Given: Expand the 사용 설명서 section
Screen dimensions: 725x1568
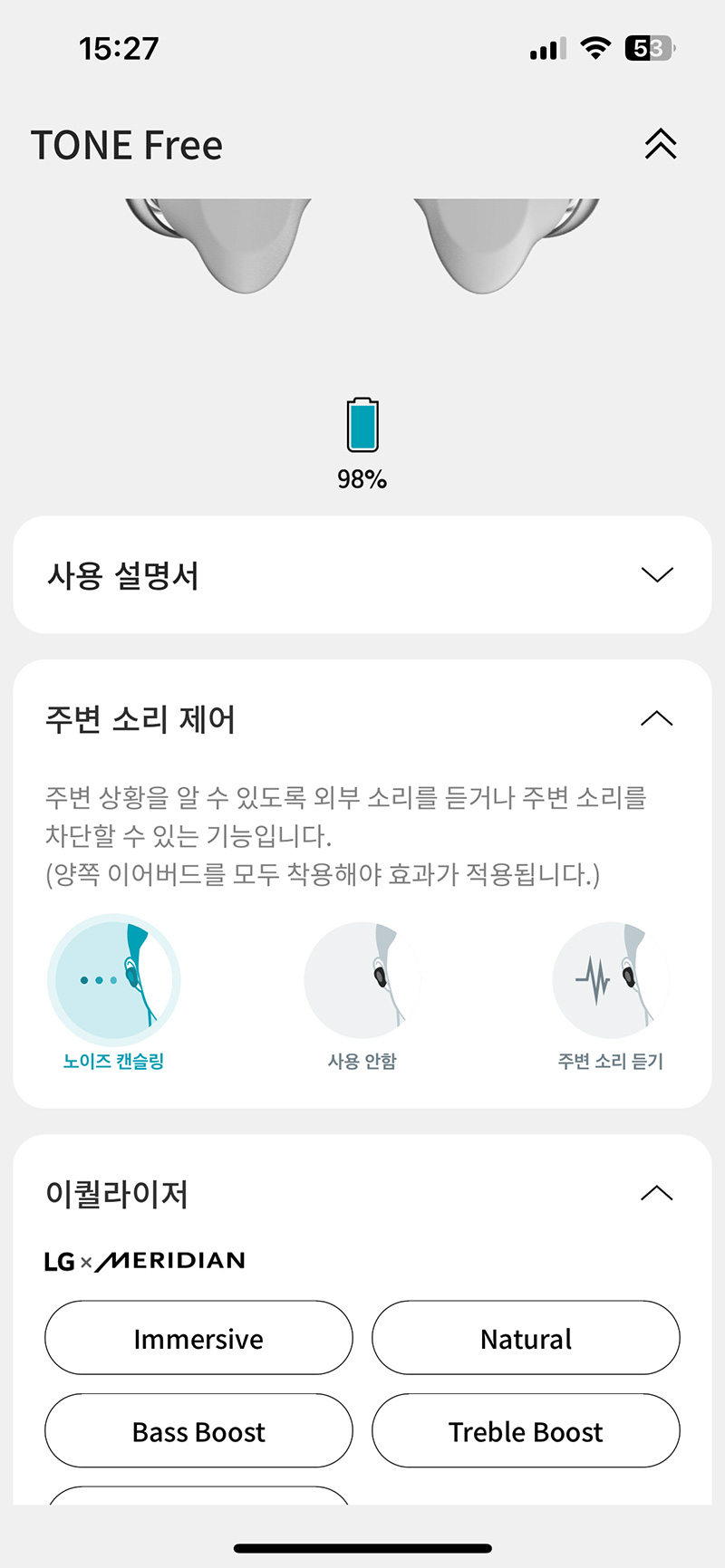Looking at the screenshot, I should (x=656, y=575).
